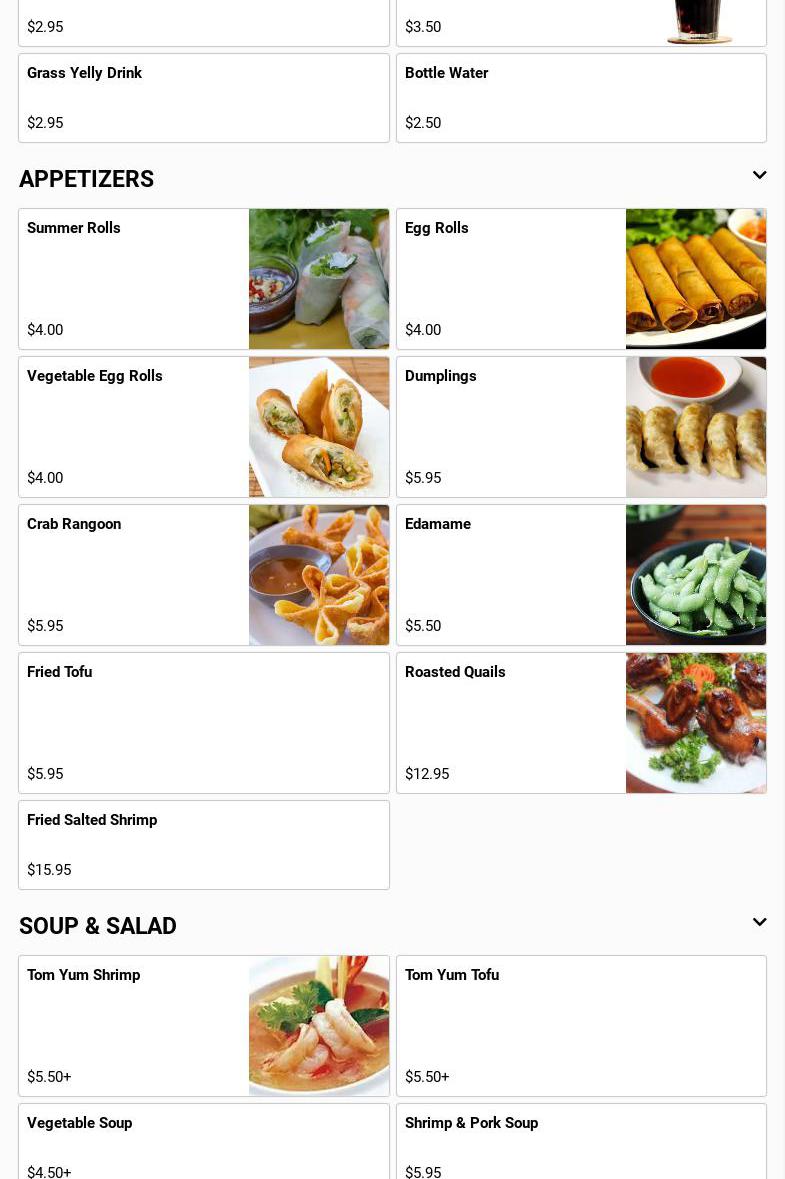This screenshot has width=785, height=1179.
Task: Select the Egg Rolls card
Action: coord(581,279)
